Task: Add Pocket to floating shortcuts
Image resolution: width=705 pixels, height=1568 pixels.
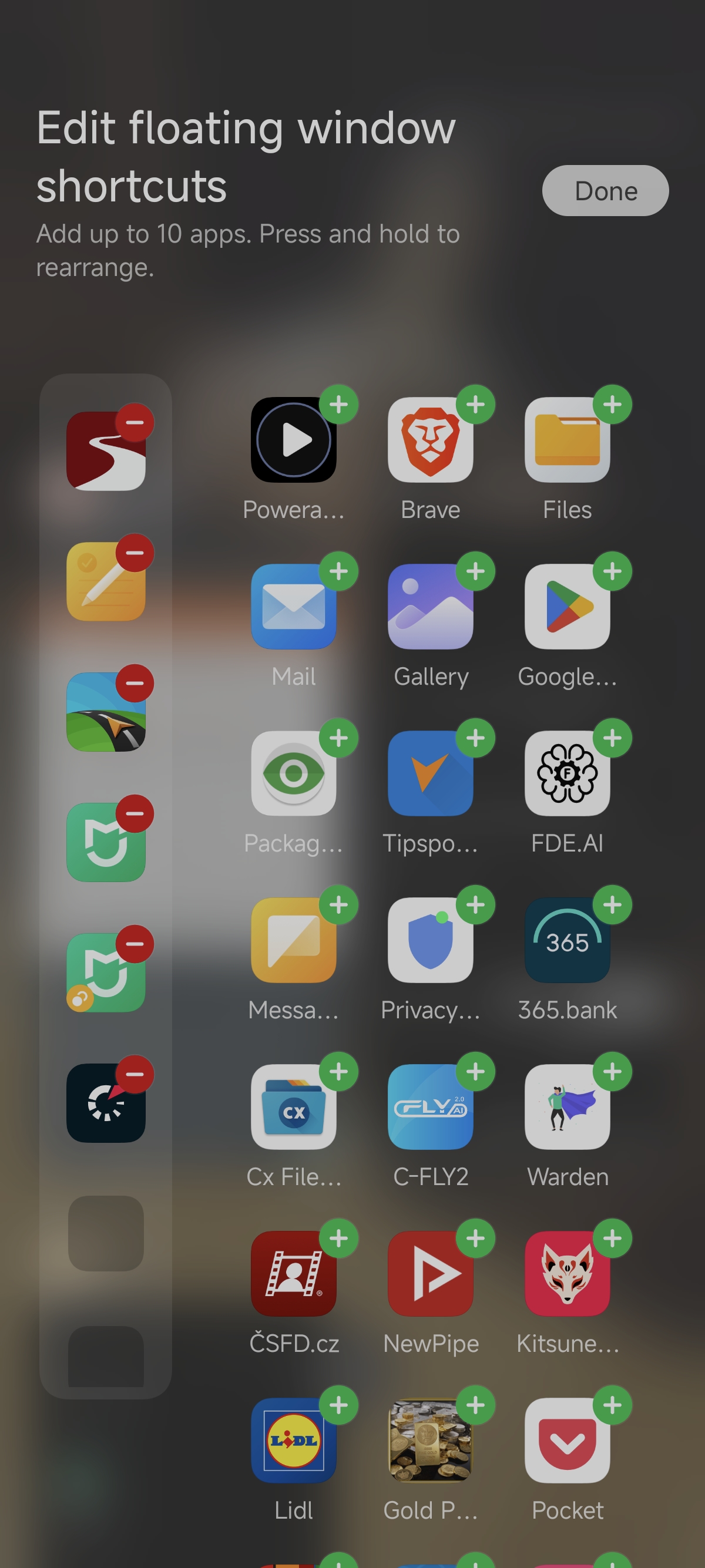Action: 612,1405
